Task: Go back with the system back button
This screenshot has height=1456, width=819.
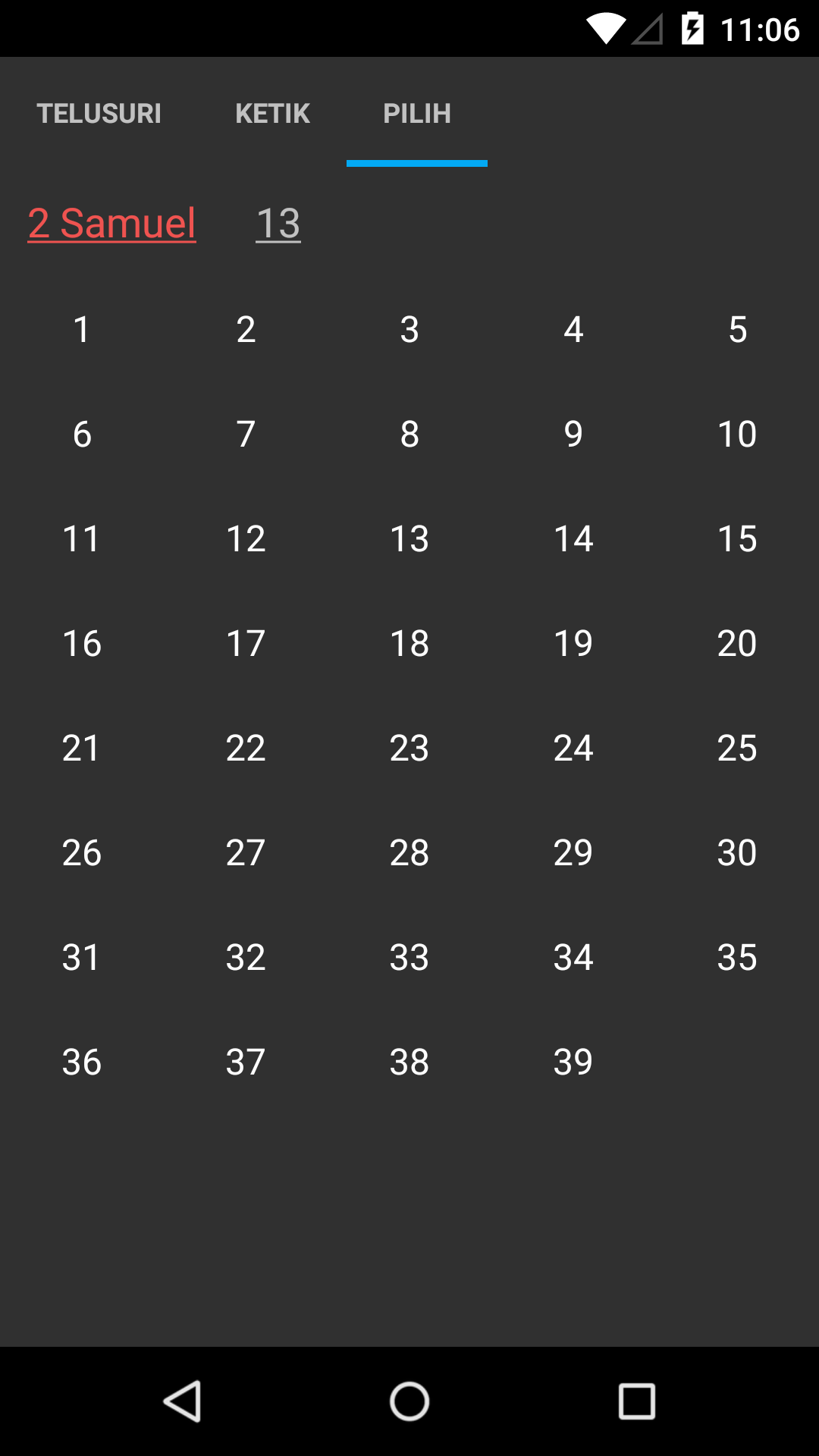Action: click(182, 1401)
